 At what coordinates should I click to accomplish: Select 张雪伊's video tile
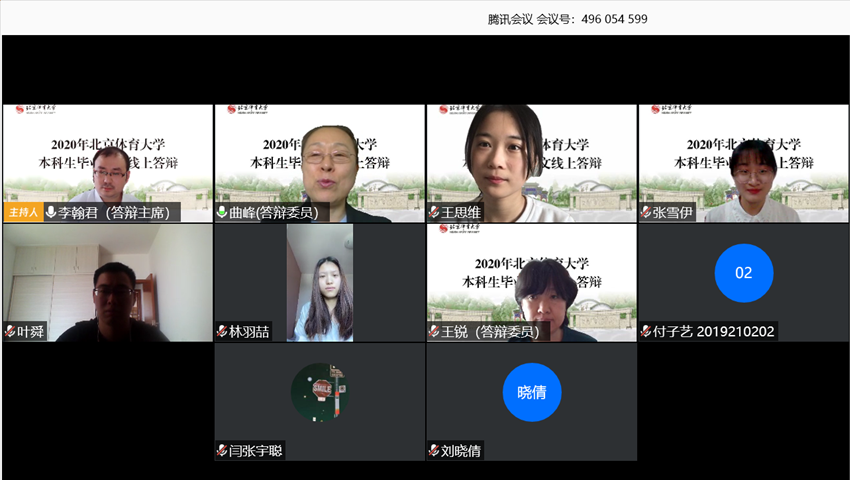pyautogui.click(x=744, y=162)
